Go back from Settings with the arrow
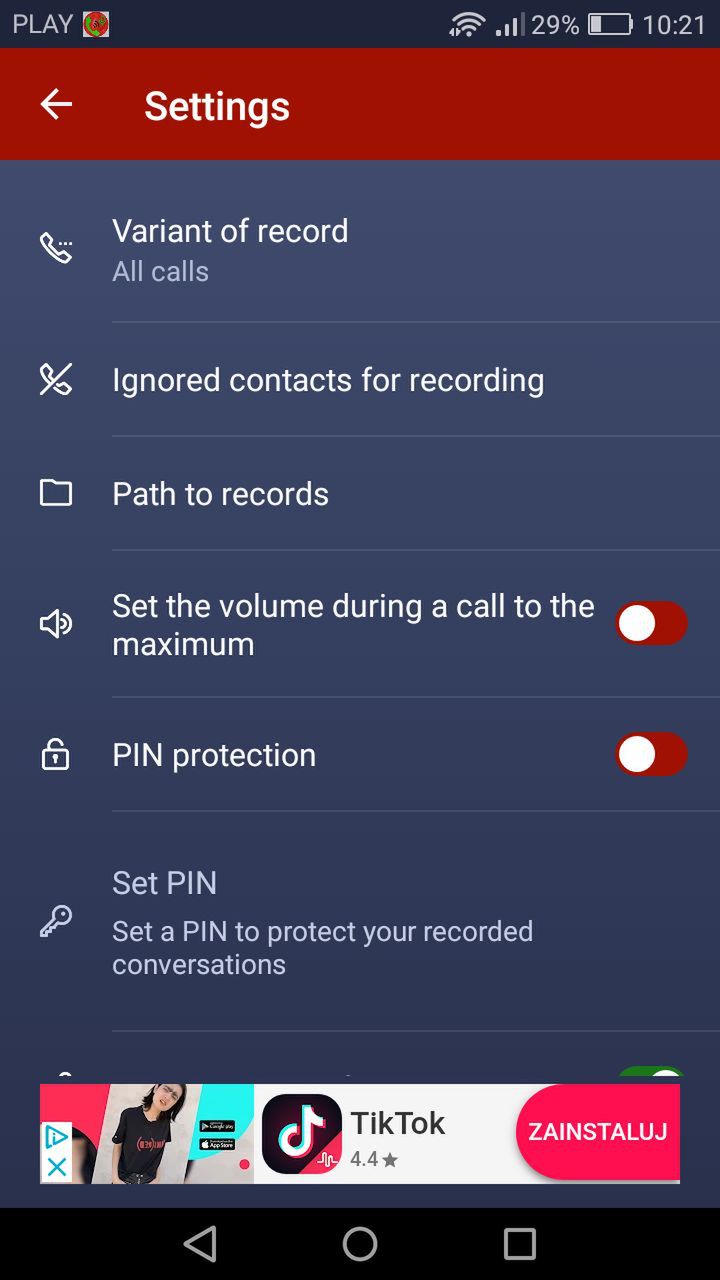720x1280 pixels. pos(56,104)
